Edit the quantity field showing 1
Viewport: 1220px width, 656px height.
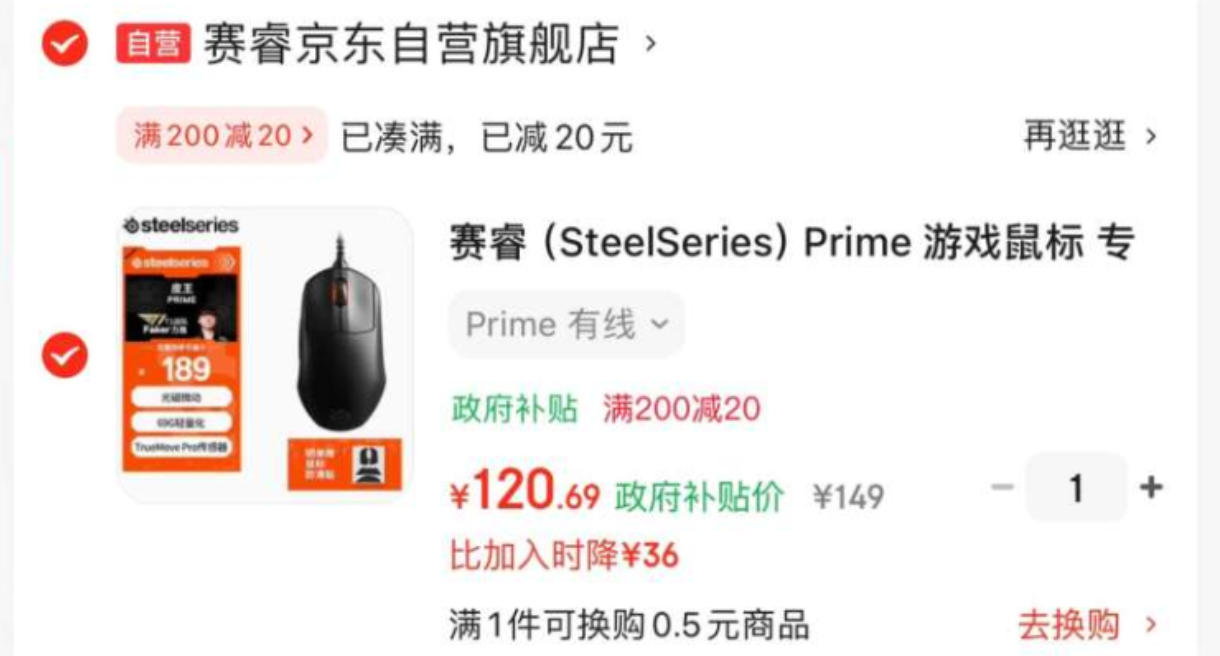click(1076, 488)
